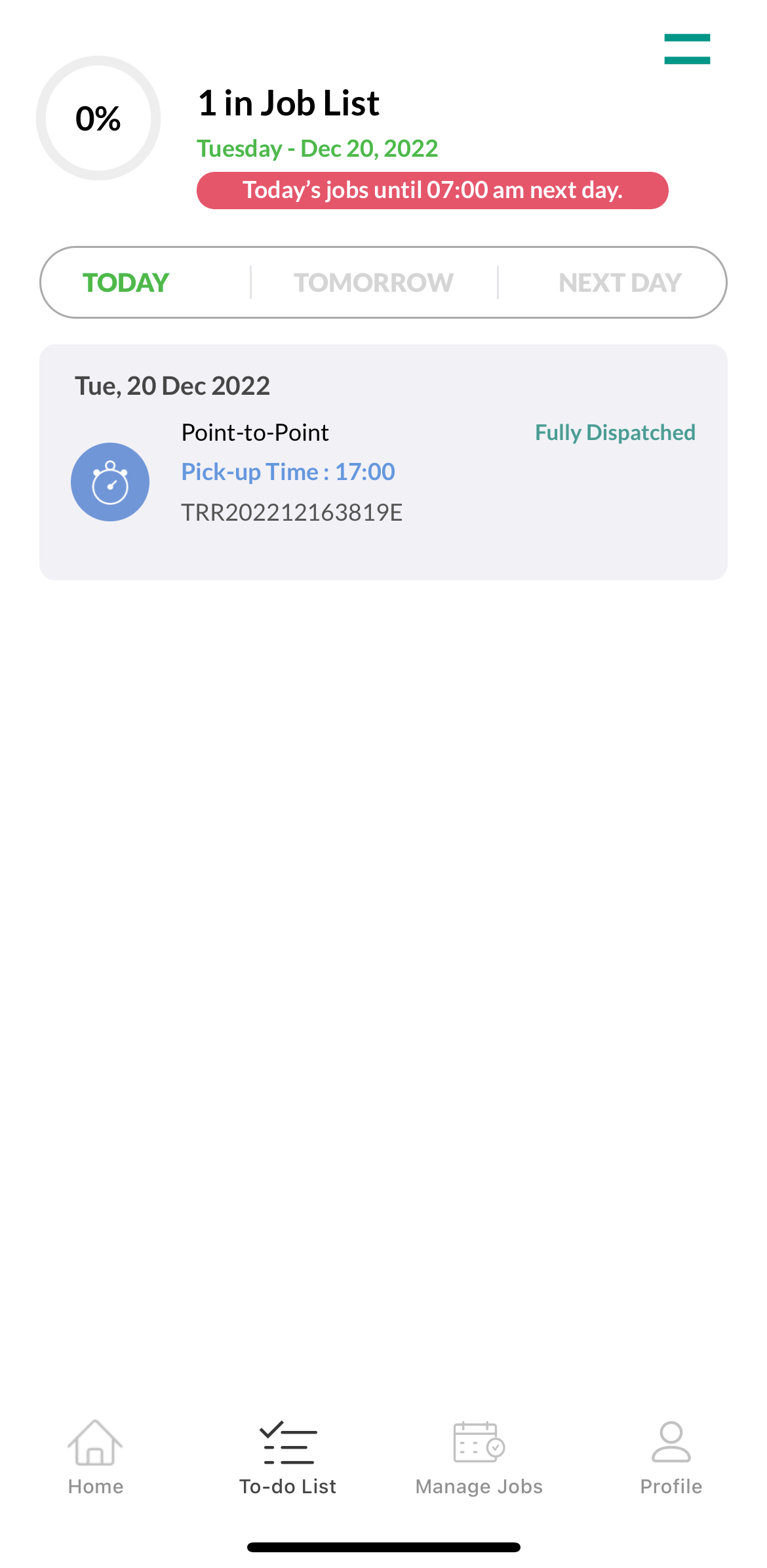Switch to the Profile tab
Image resolution: width=767 pixels, height=1568 pixels.
point(671,1457)
